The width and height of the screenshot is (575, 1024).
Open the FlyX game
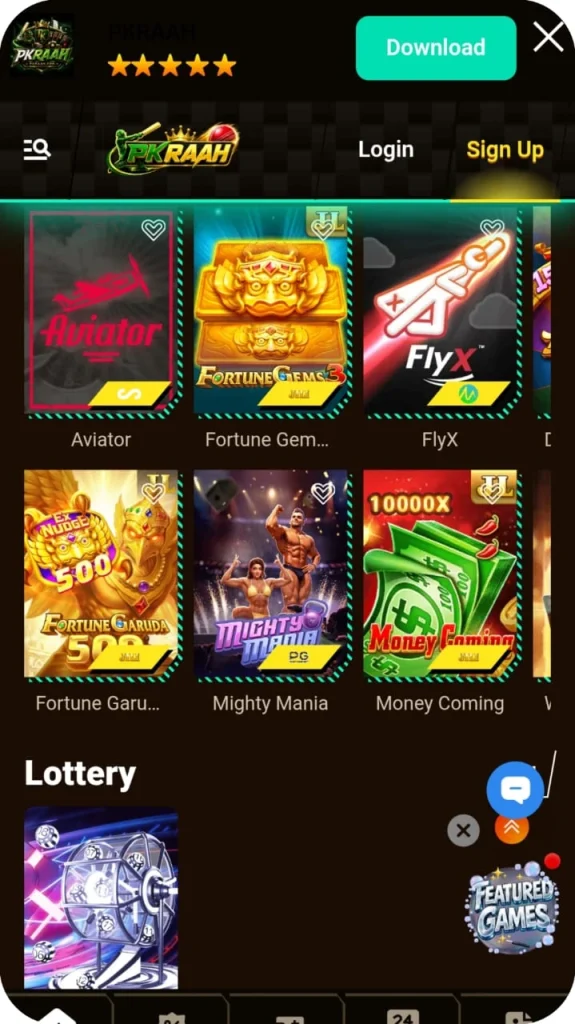440,312
